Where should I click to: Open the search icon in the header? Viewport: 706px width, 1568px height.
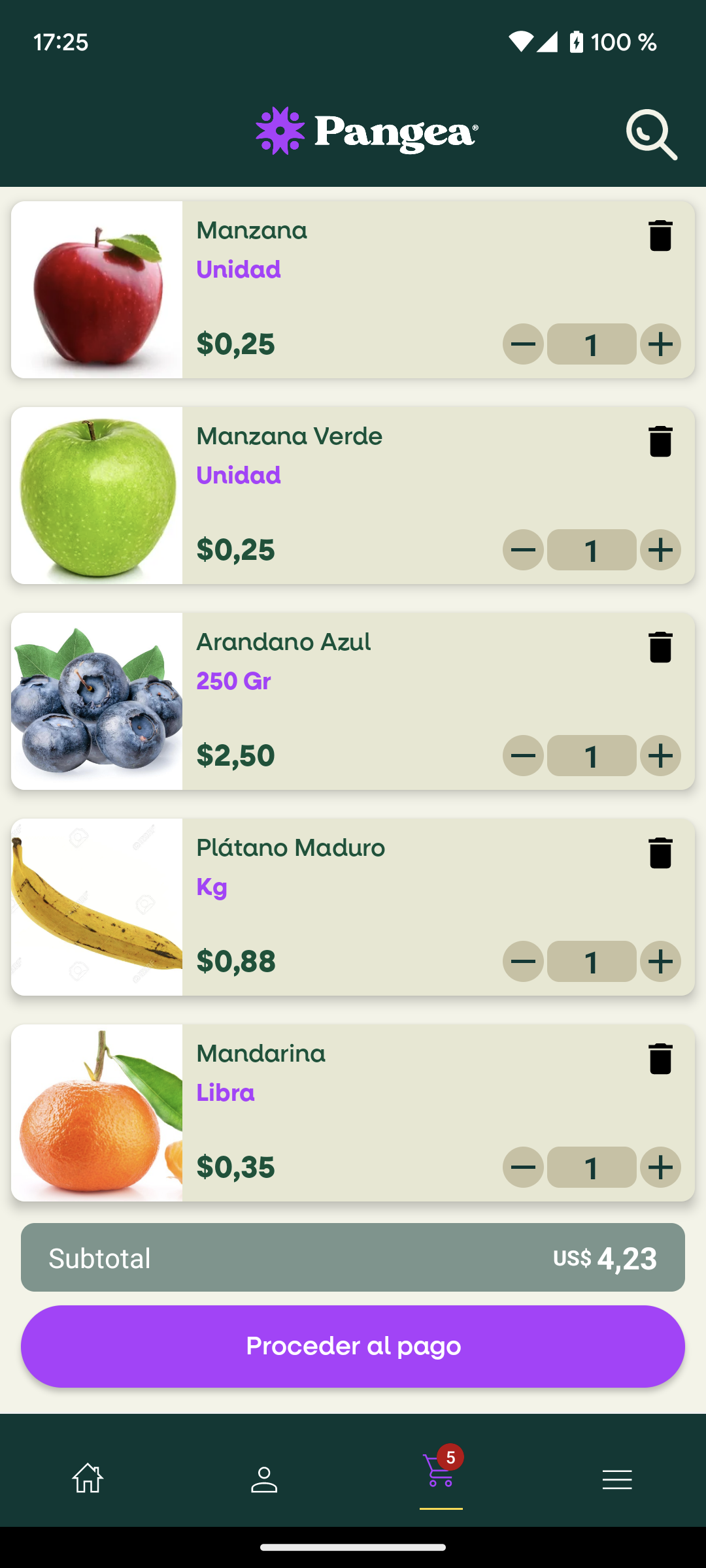point(651,134)
